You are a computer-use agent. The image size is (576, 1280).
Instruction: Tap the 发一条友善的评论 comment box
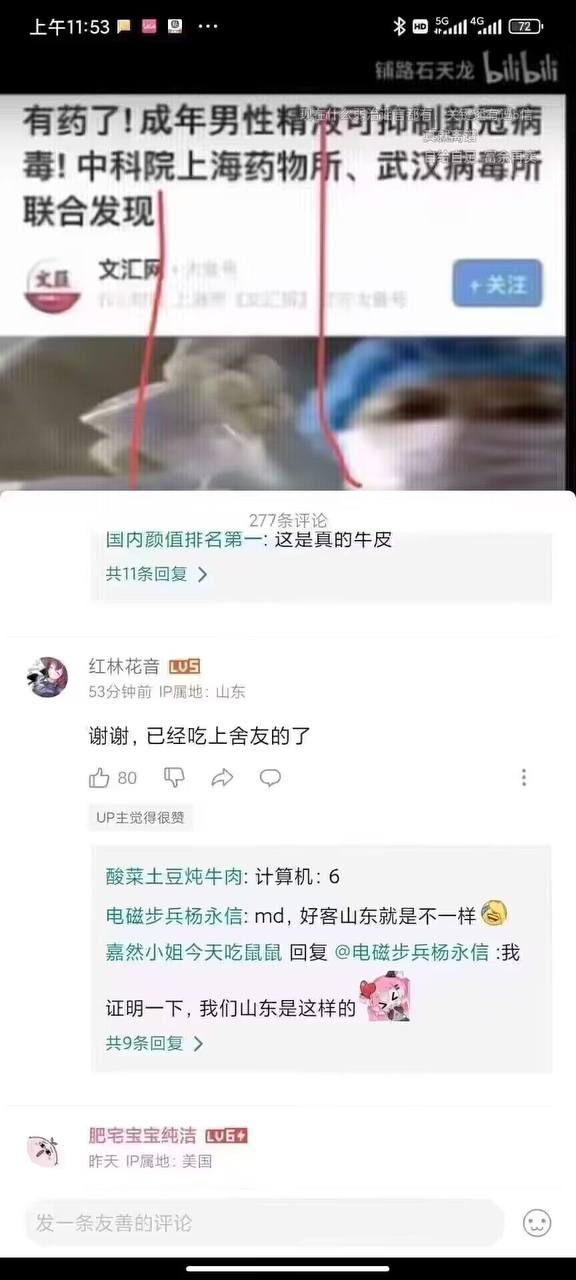(265, 1222)
